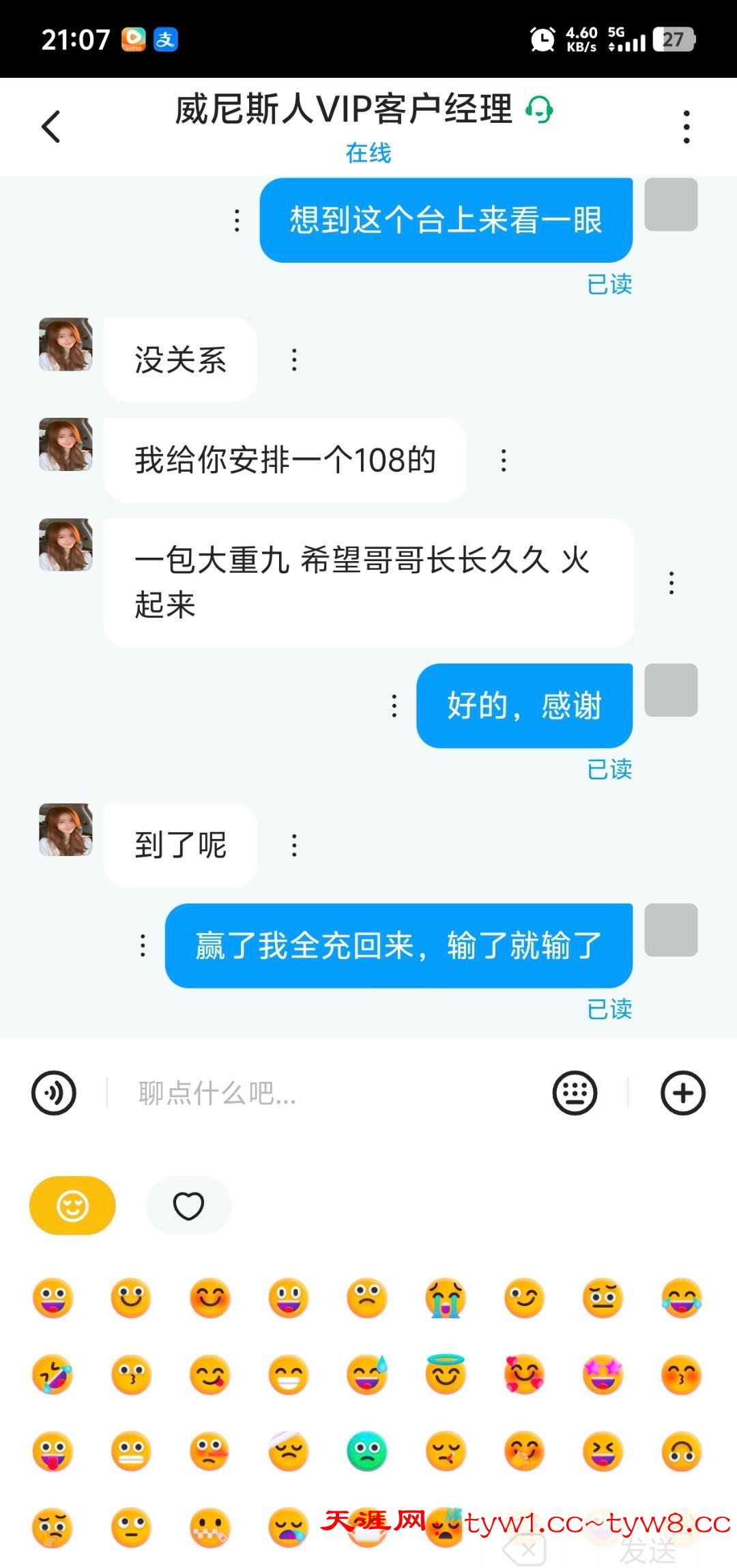The width and height of the screenshot is (737, 1568).
Task: Insert the halo angel emoji
Action: pyautogui.click(x=446, y=1374)
